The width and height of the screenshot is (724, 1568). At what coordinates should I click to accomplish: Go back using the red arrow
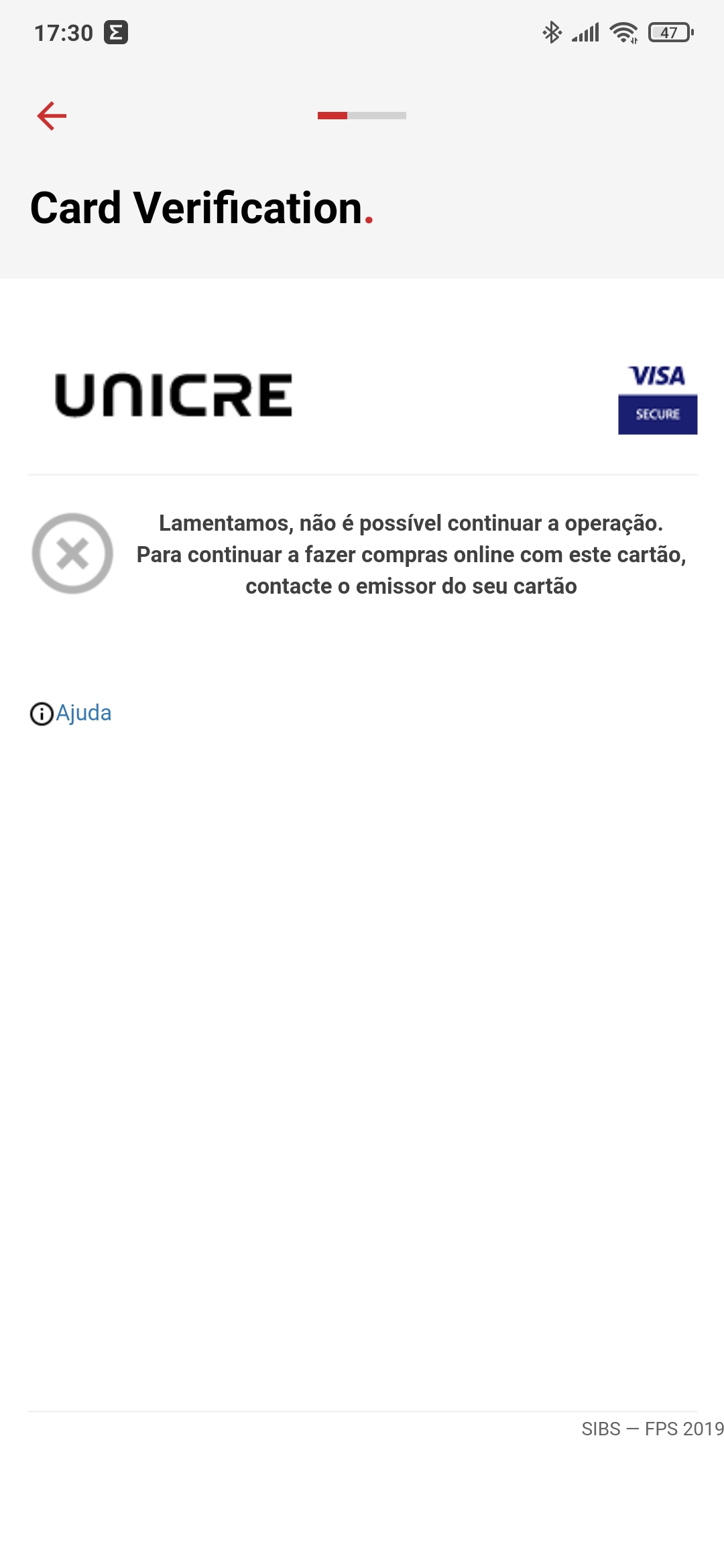pyautogui.click(x=52, y=116)
